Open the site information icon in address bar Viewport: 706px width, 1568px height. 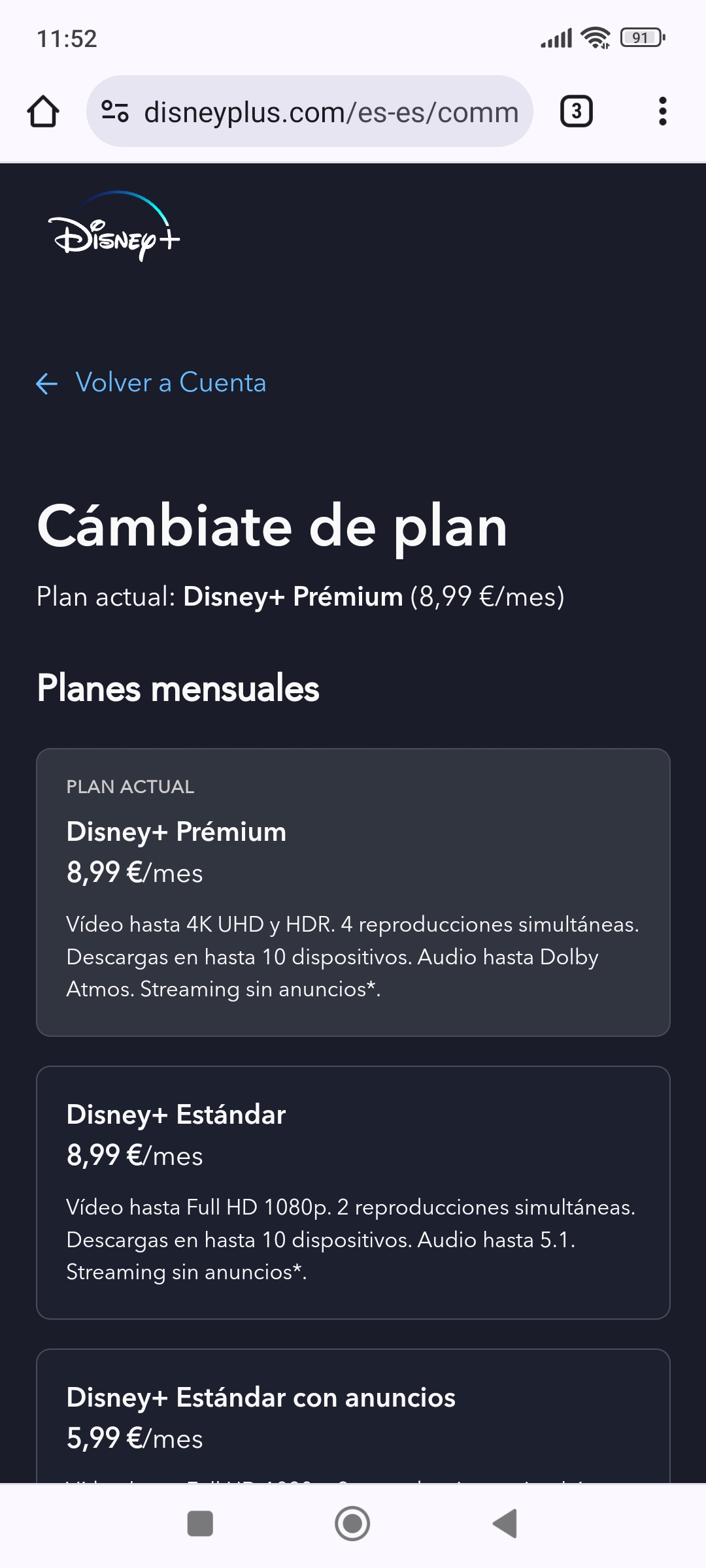[115, 112]
